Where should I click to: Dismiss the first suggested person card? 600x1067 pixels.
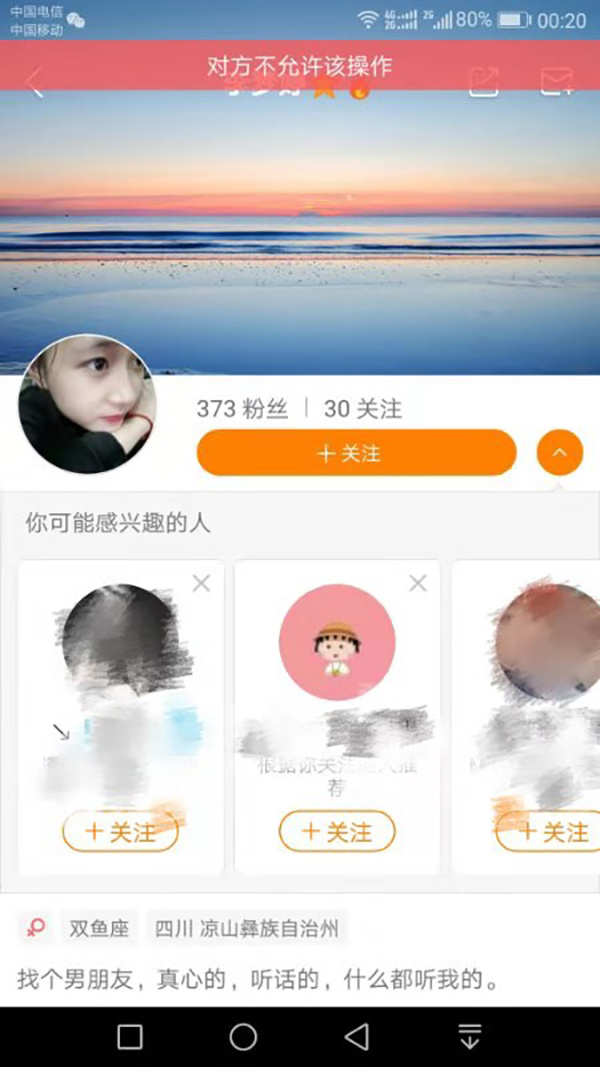(201, 583)
